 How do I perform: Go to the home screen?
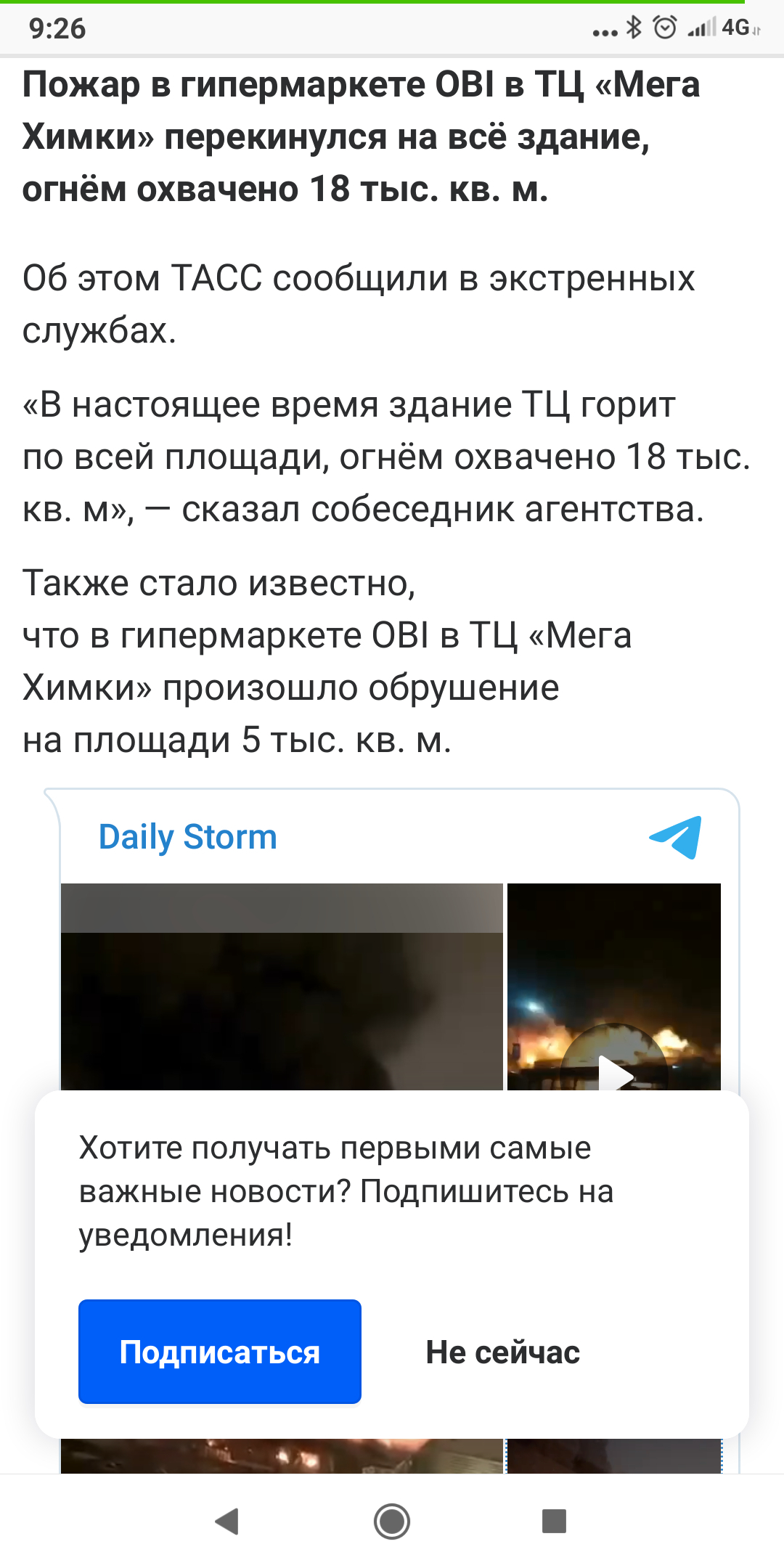click(x=392, y=1521)
